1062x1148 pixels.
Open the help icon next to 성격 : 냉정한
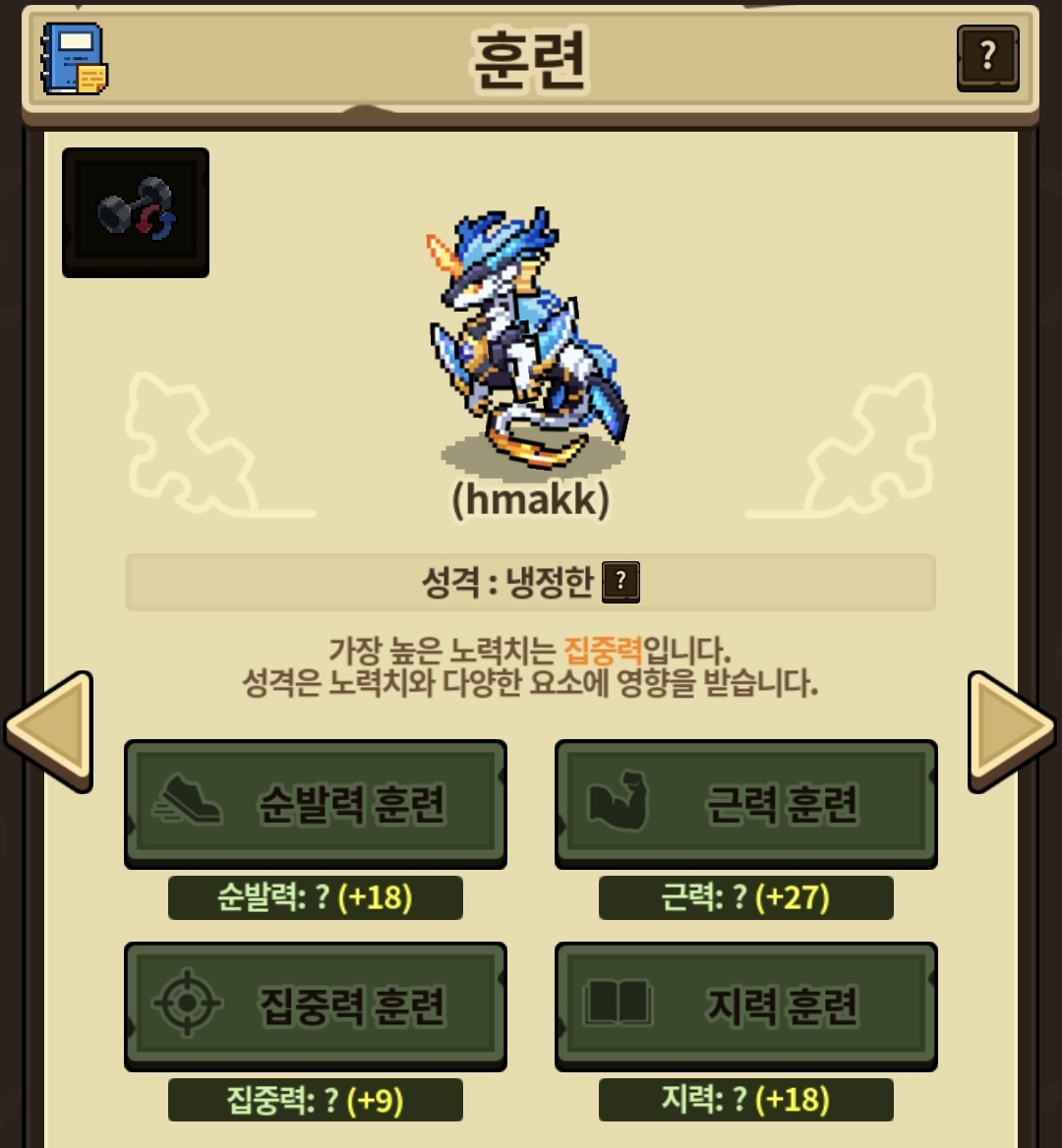[620, 582]
